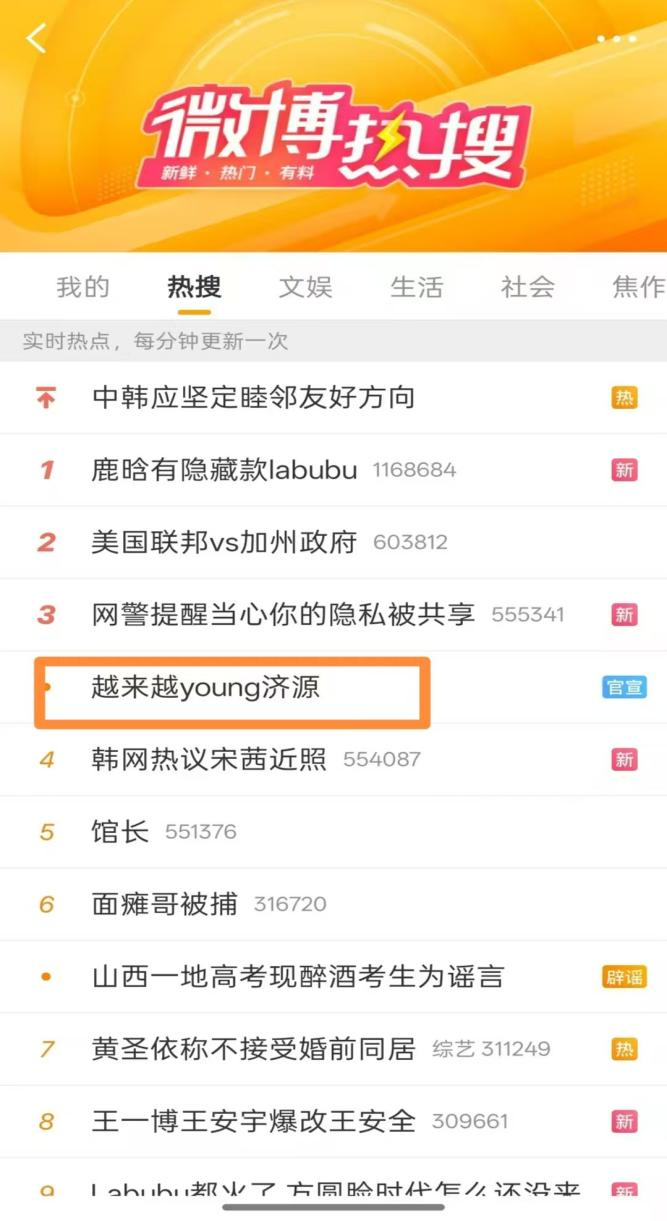Open 网警提醒当心你的隐私被共享 topic

click(x=283, y=614)
